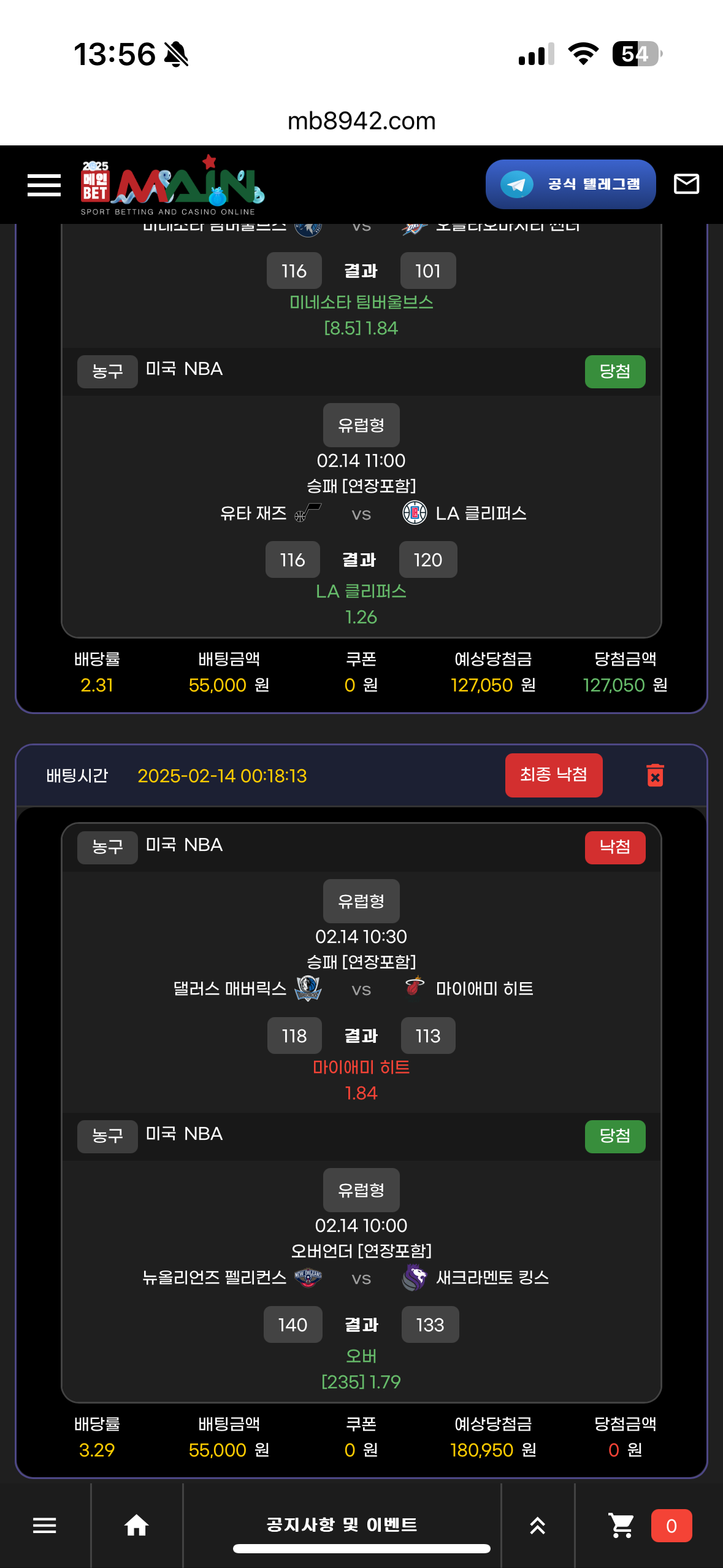Viewport: 723px width, 1568px height.
Task: Open the betting cart
Action: [x=622, y=1525]
